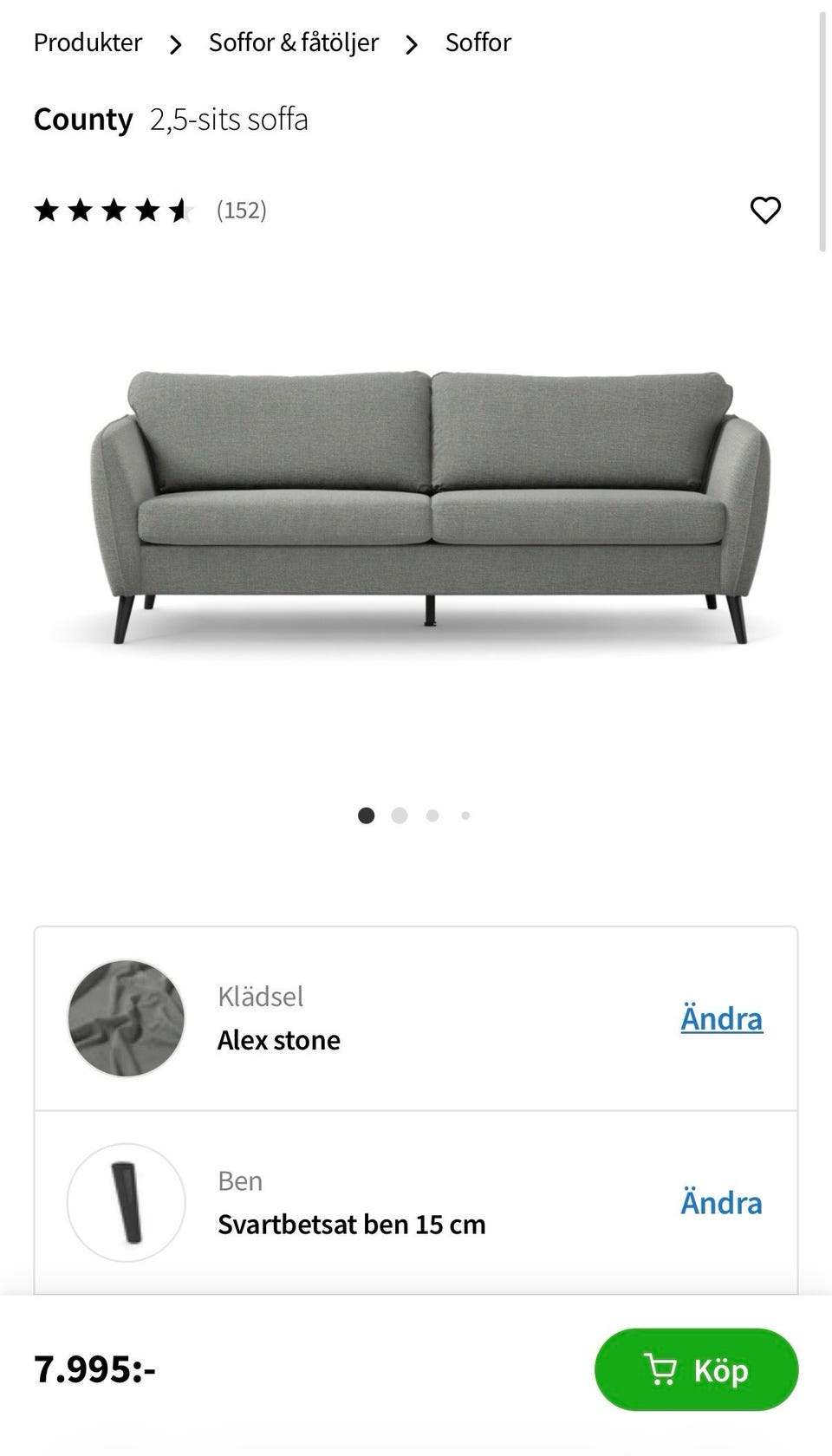Open the Soffor breadcrumb link
Viewport: 832px width, 1456px height.
click(478, 42)
